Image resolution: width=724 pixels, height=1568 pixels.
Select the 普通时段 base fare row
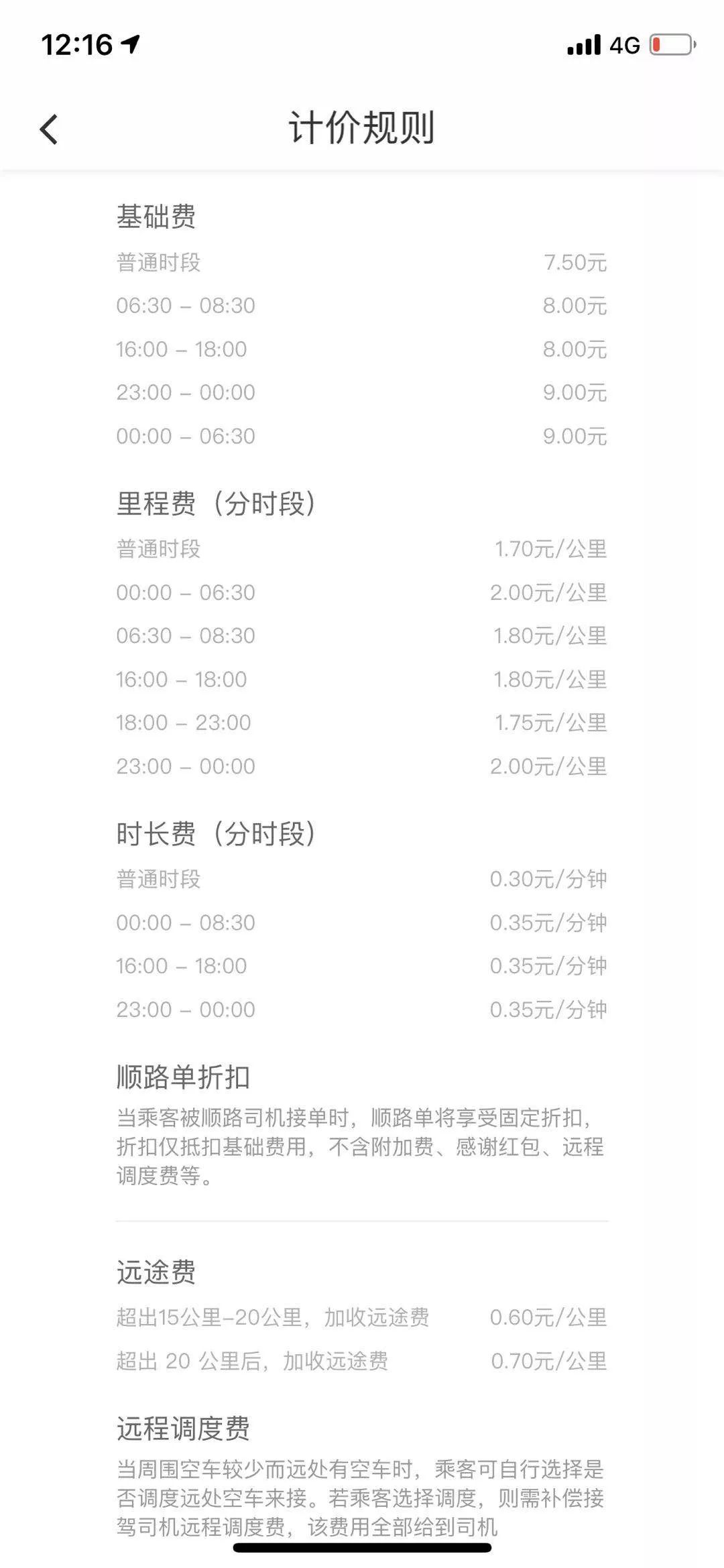click(362, 263)
